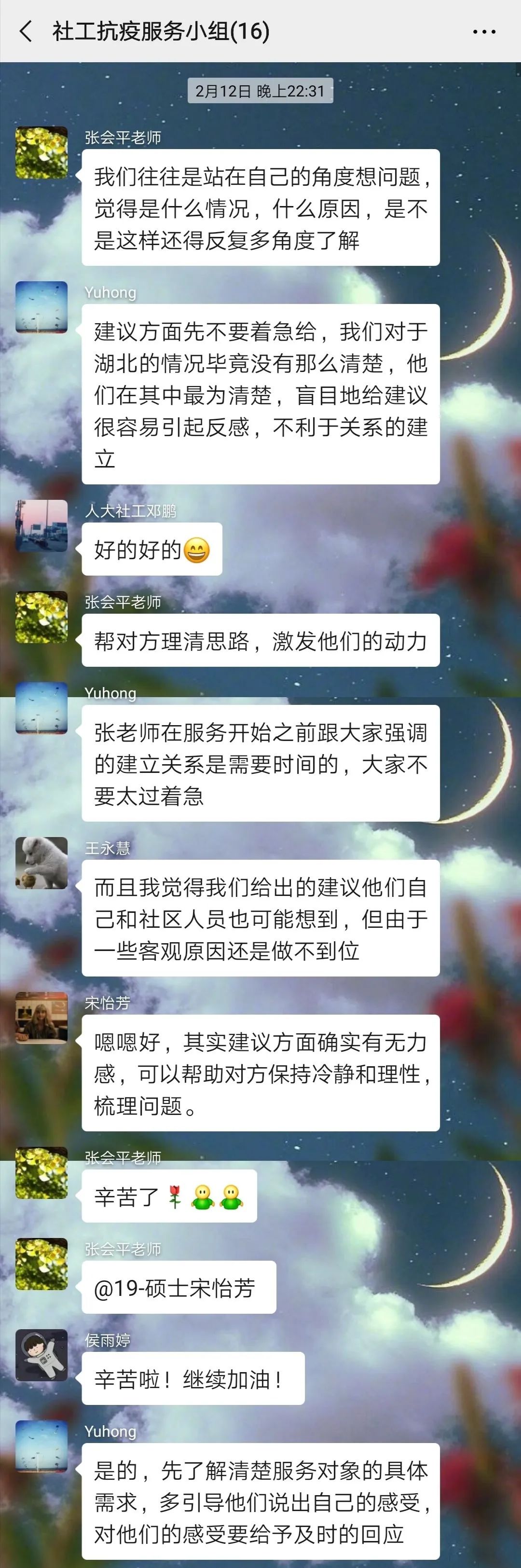Go back from the group chat

pos(26,31)
